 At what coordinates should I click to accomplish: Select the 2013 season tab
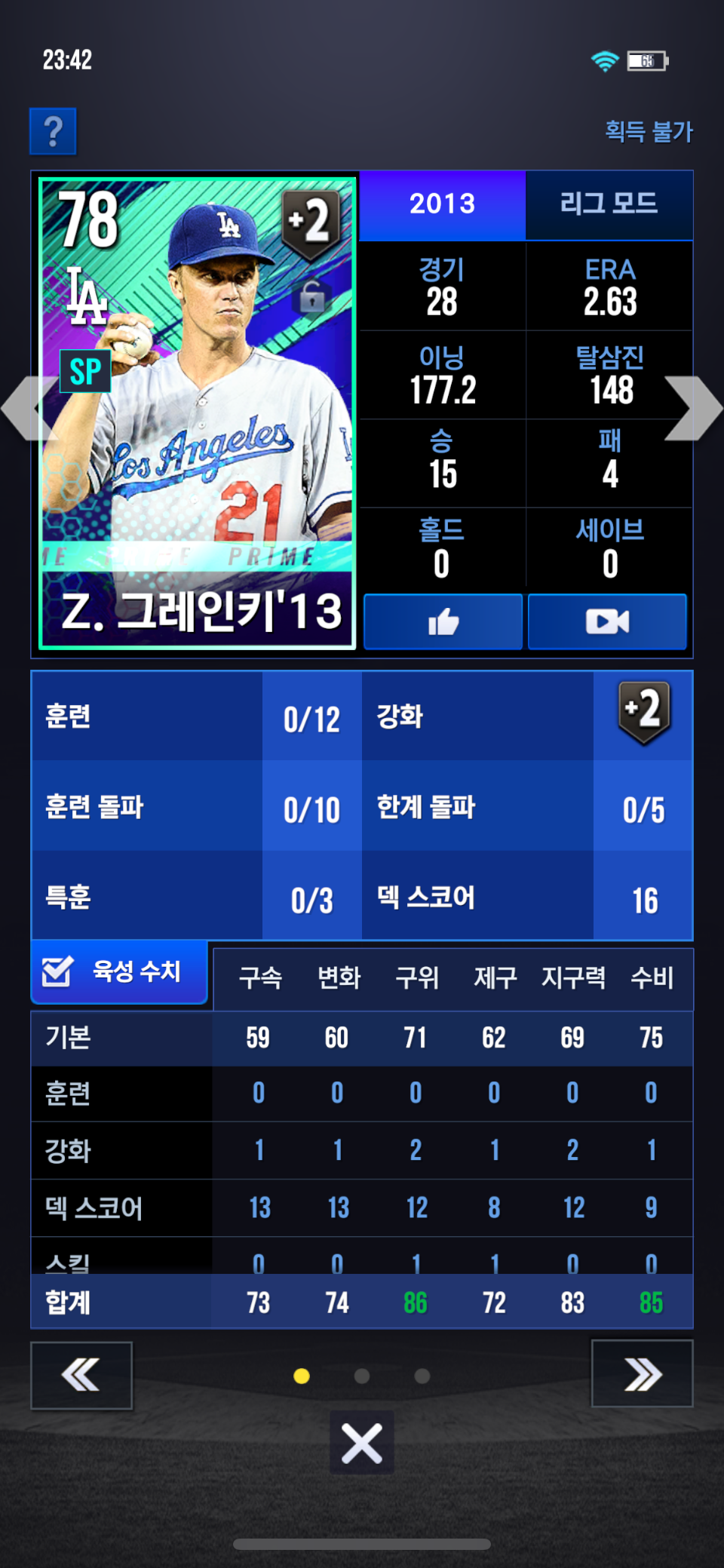(x=442, y=204)
